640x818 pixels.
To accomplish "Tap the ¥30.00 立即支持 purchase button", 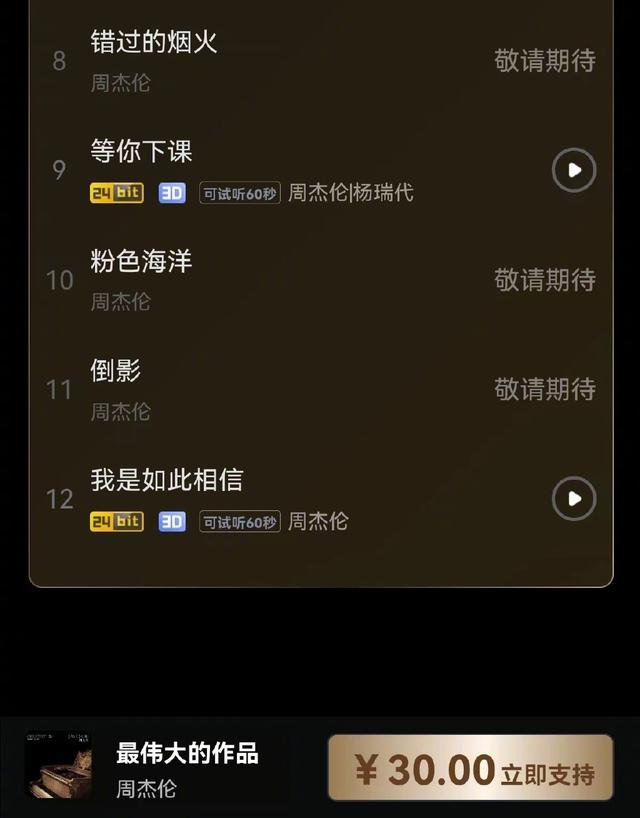I will coord(470,768).
